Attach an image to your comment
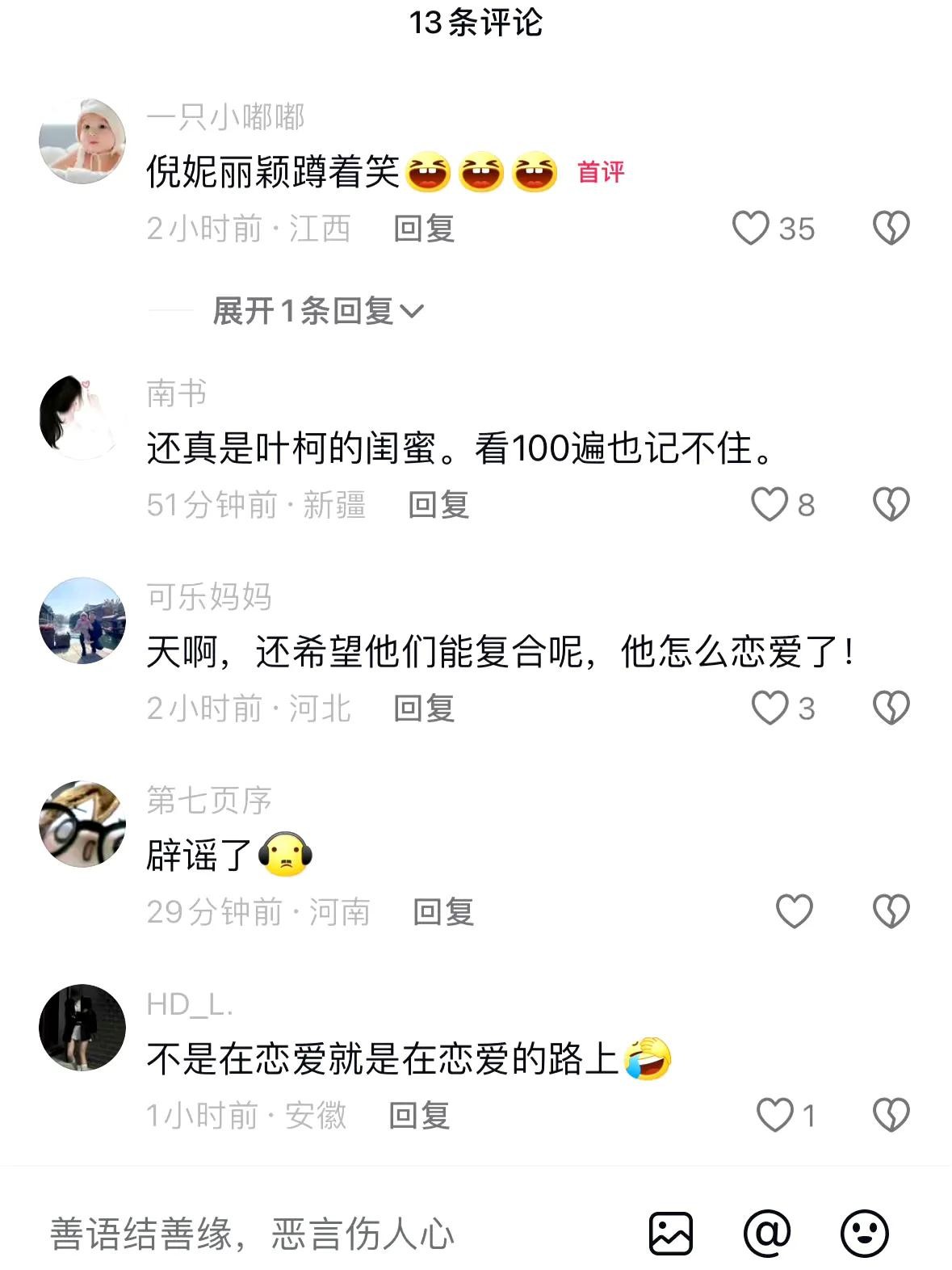952x1270 pixels. 671,1234
